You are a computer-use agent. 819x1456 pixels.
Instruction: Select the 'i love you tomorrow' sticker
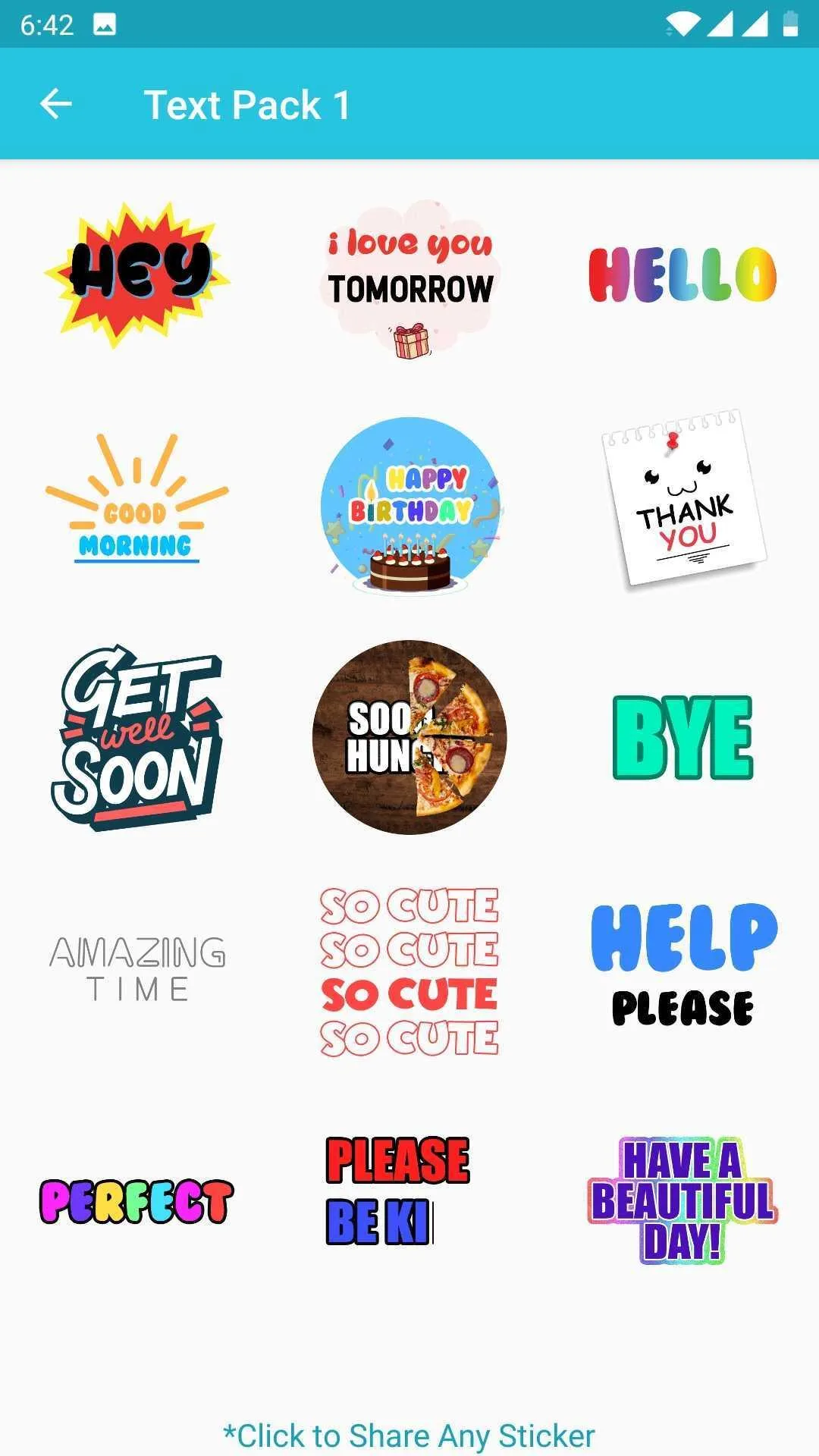(x=409, y=279)
